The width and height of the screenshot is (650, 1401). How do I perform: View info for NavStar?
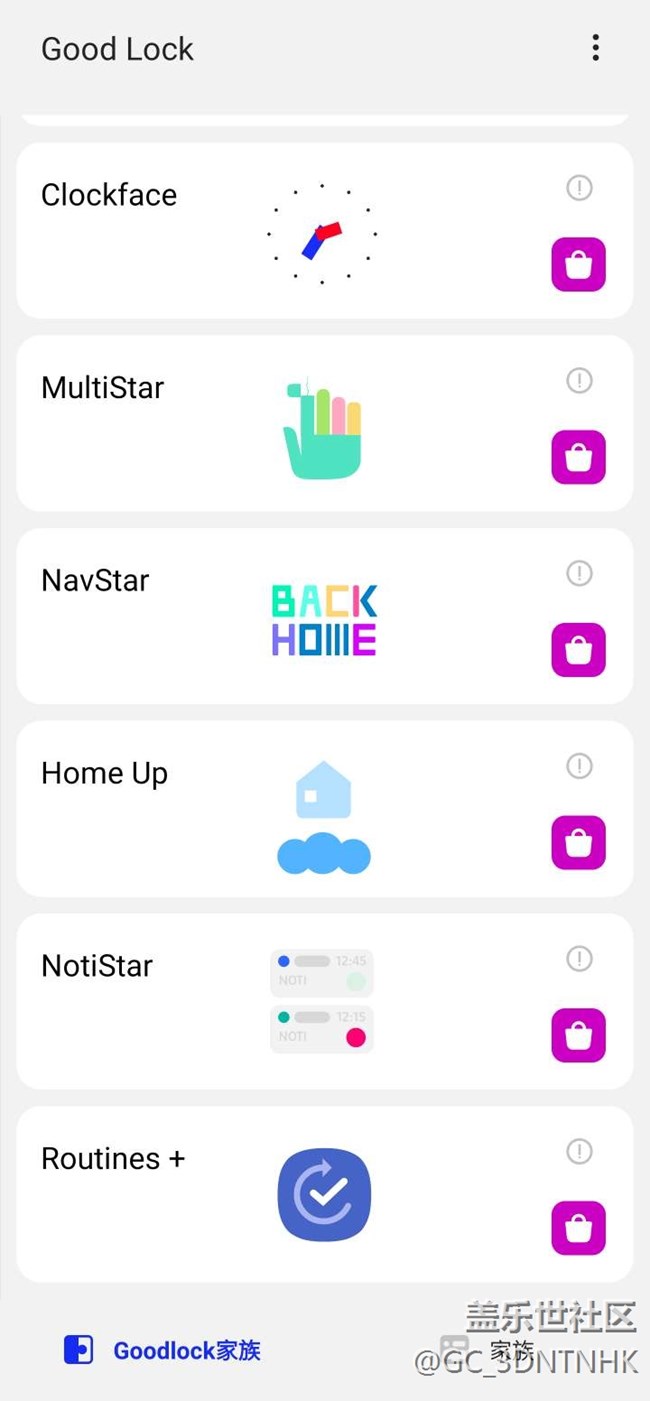579,573
